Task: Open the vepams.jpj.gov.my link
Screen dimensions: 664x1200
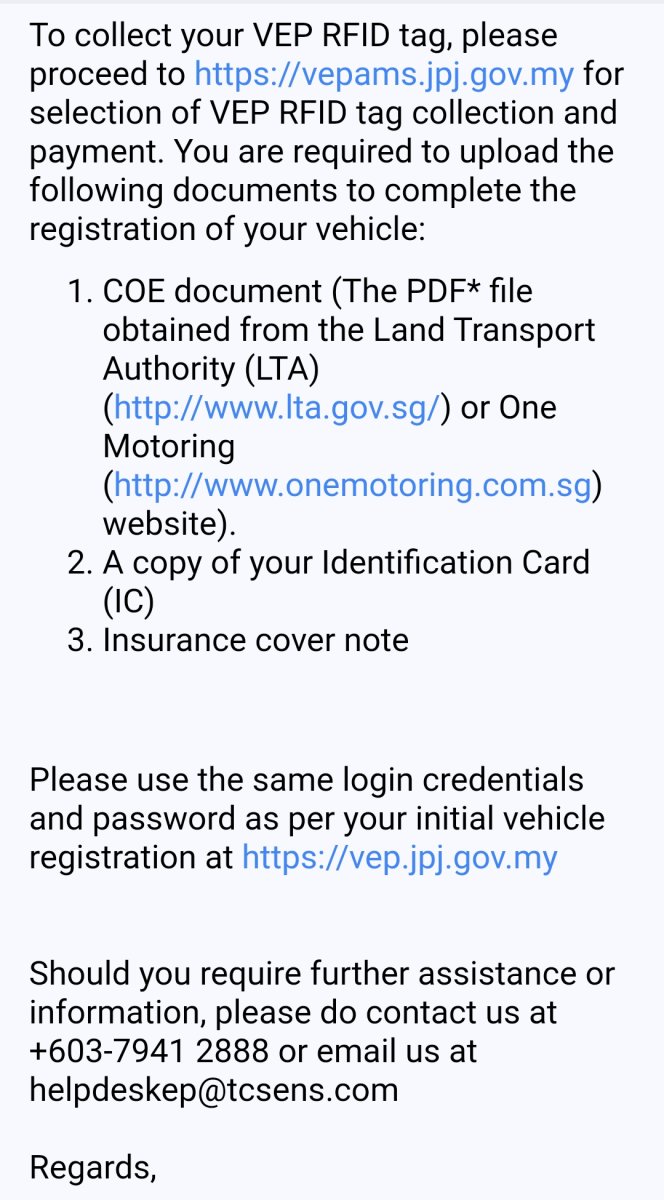Action: [384, 74]
